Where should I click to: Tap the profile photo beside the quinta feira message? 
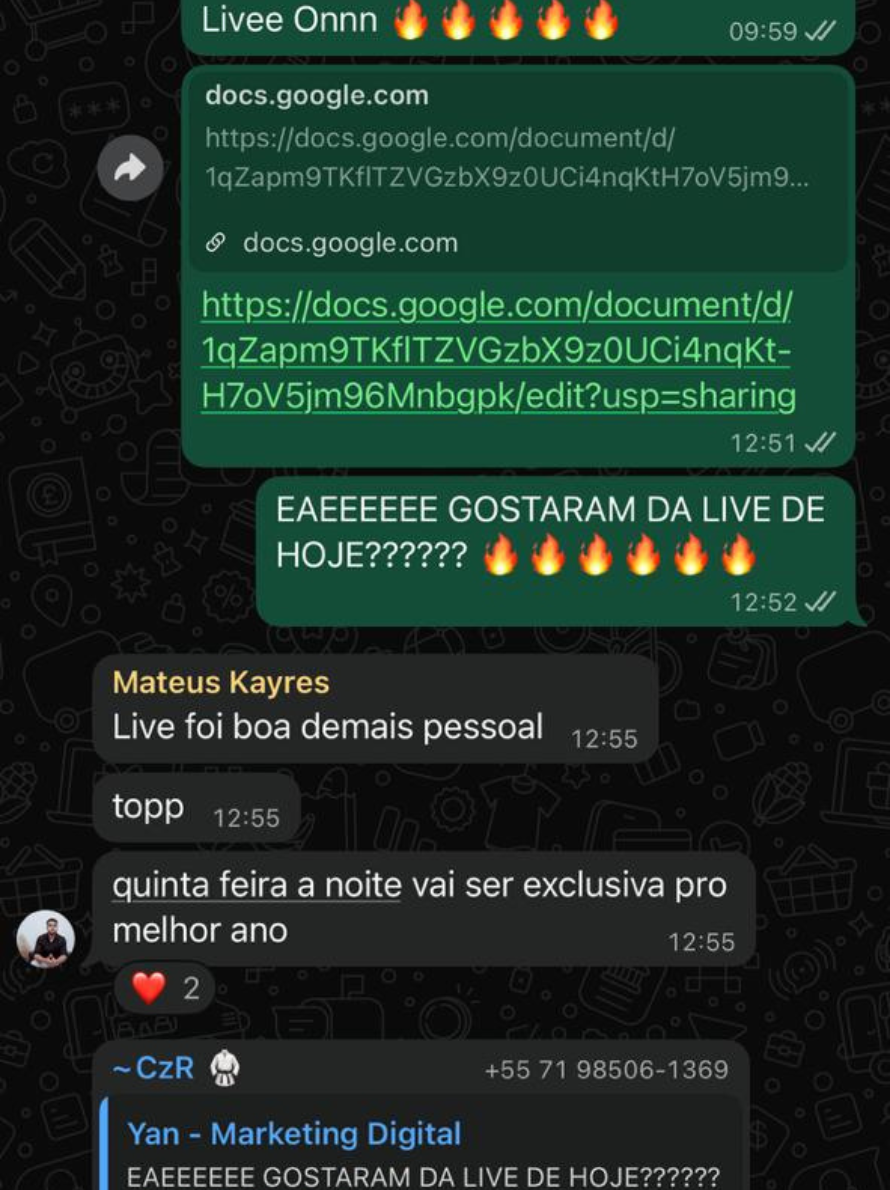pyautogui.click(x=46, y=939)
